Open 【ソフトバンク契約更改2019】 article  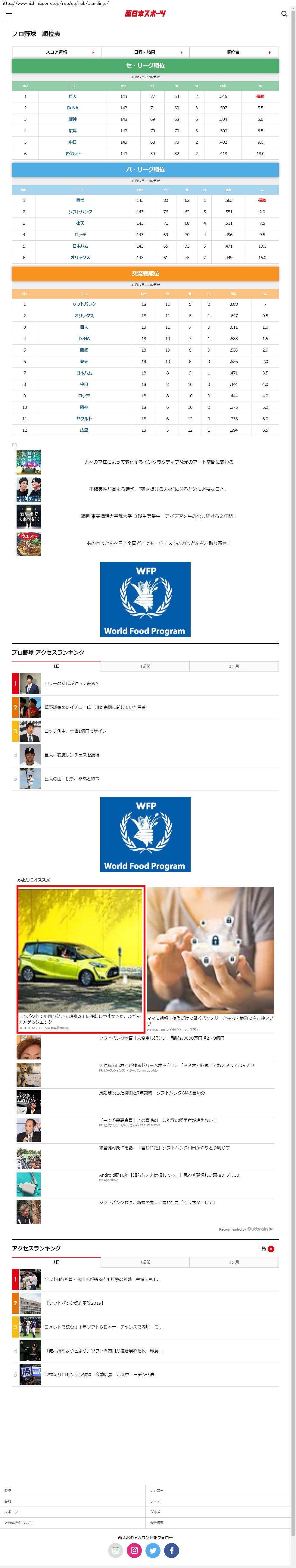(75, 1303)
